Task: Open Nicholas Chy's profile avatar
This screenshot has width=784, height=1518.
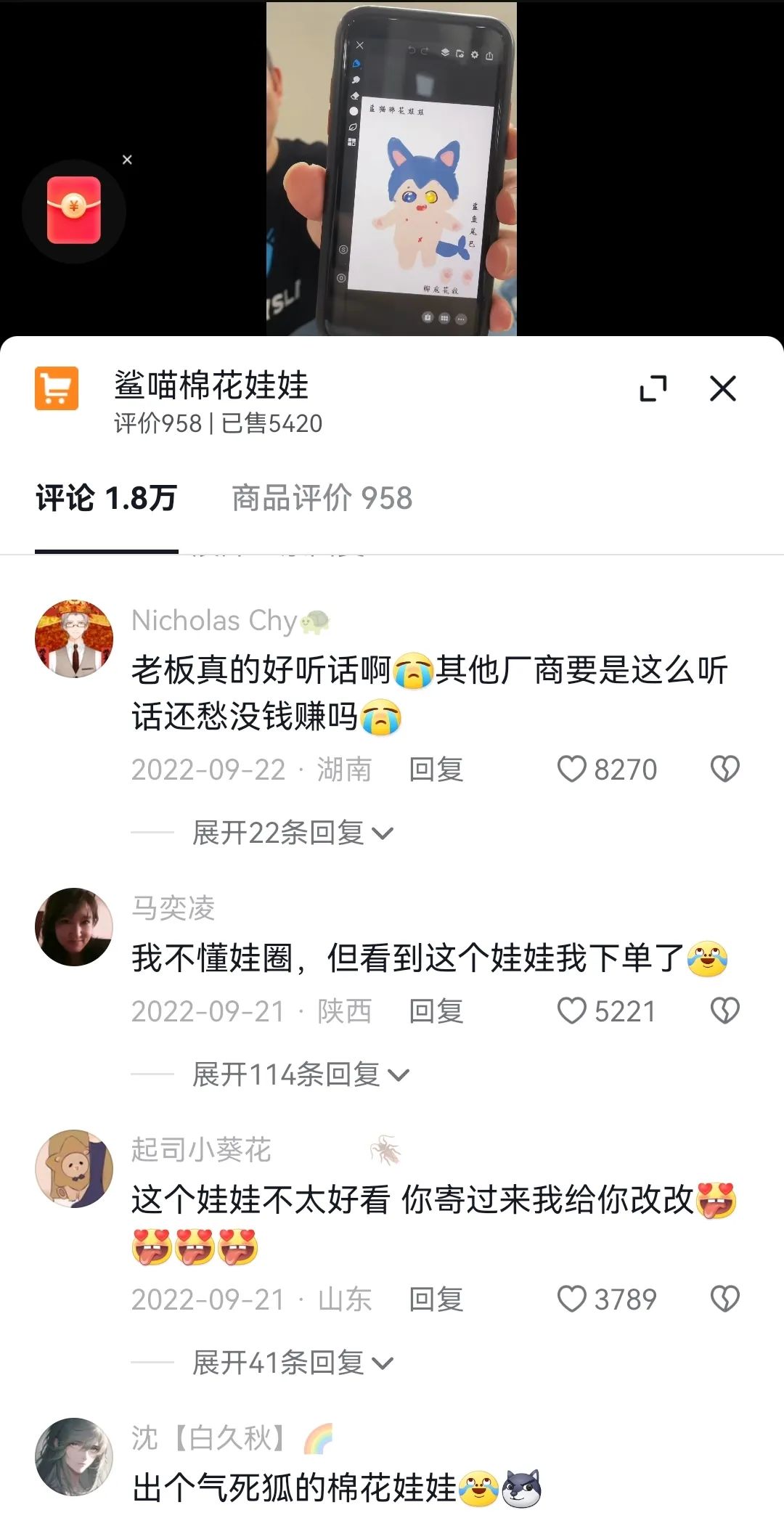Action: pyautogui.click(x=74, y=639)
